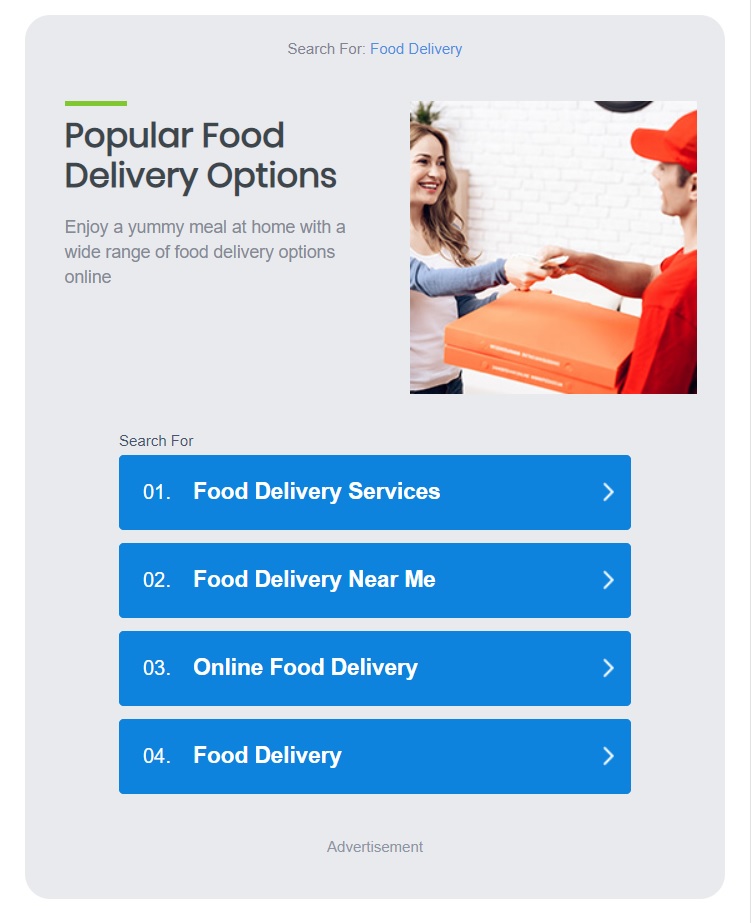
Task: Choose Food Delivery Near Me option
Action: 374,580
